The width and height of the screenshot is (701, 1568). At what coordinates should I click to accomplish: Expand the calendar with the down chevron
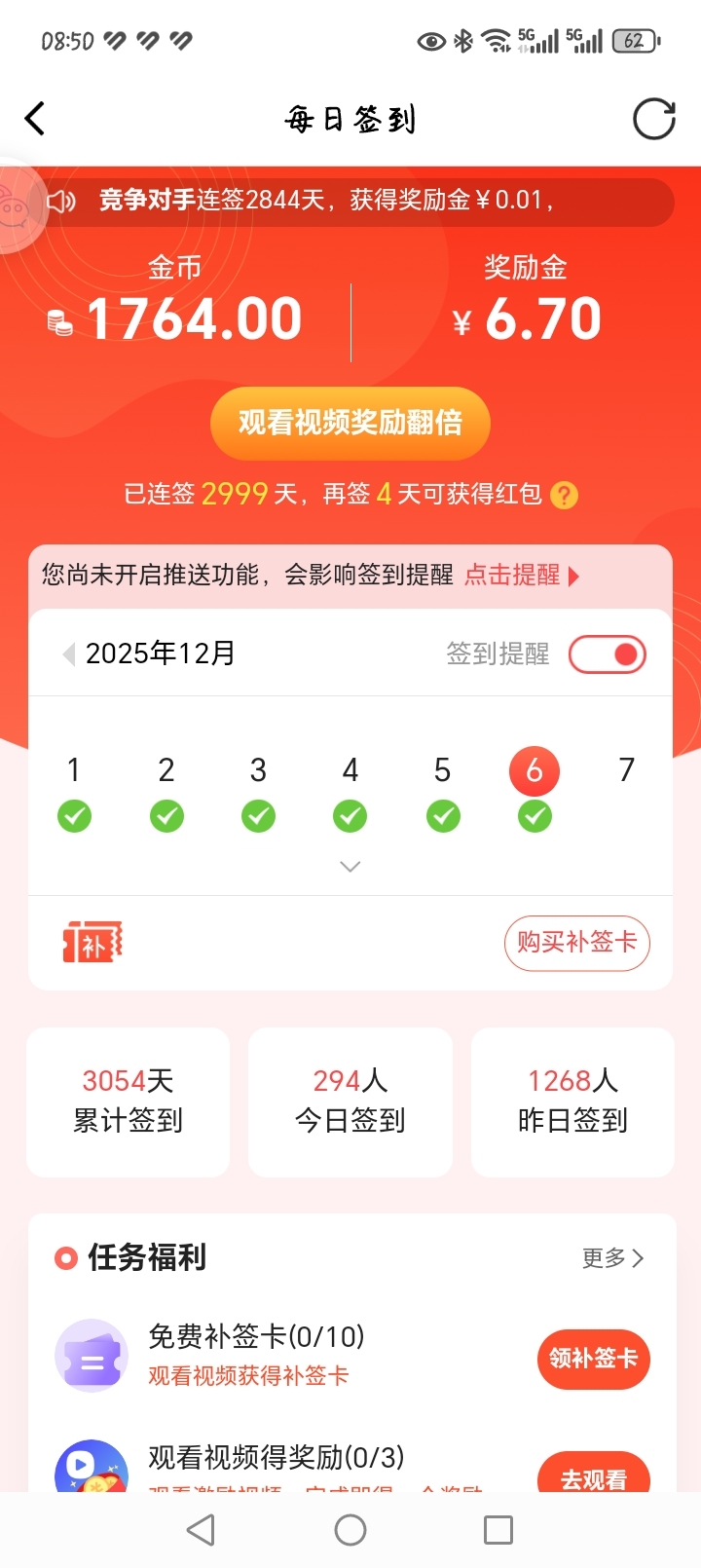click(350, 866)
